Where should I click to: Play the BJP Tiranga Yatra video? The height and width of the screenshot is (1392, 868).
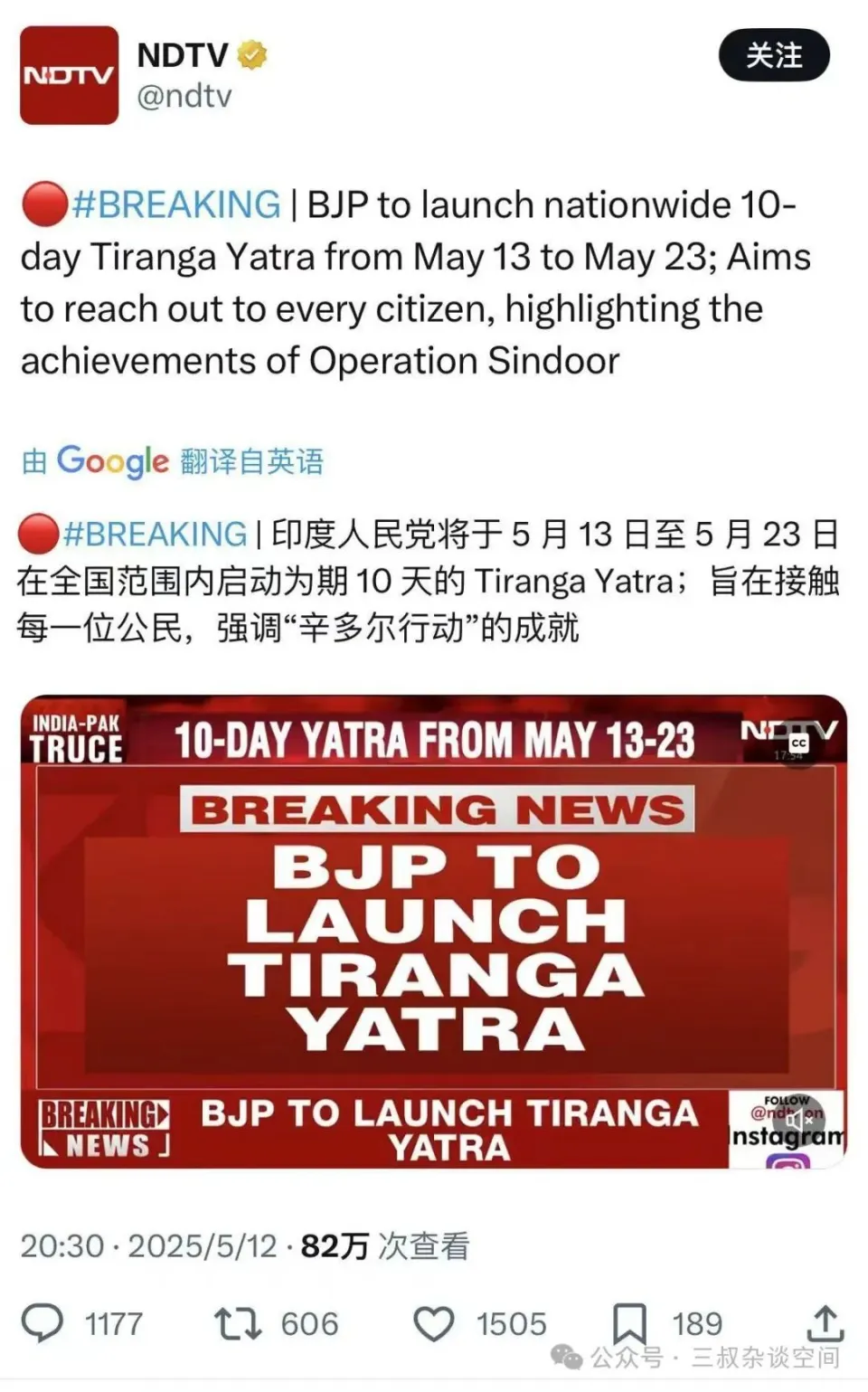tap(434, 932)
